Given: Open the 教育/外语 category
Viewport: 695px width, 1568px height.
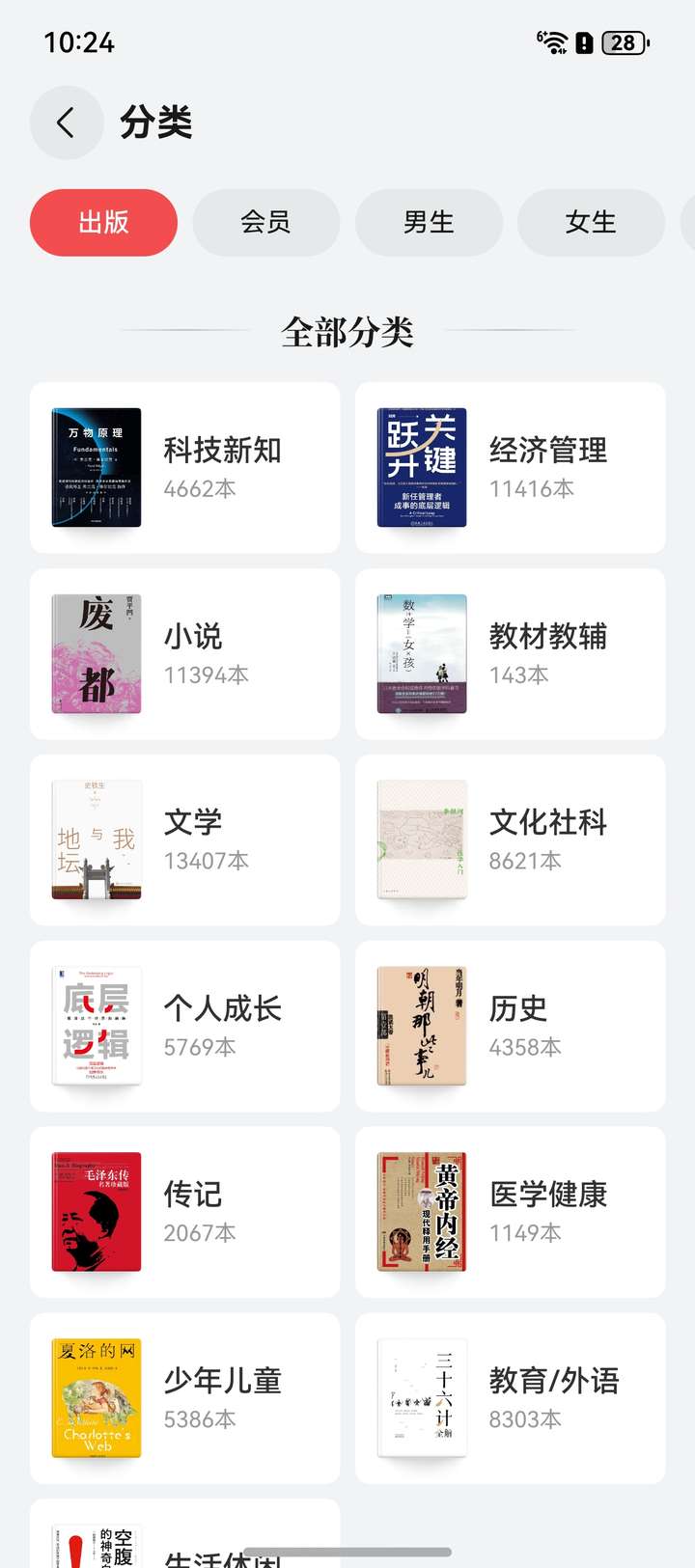Looking at the screenshot, I should (x=510, y=1399).
